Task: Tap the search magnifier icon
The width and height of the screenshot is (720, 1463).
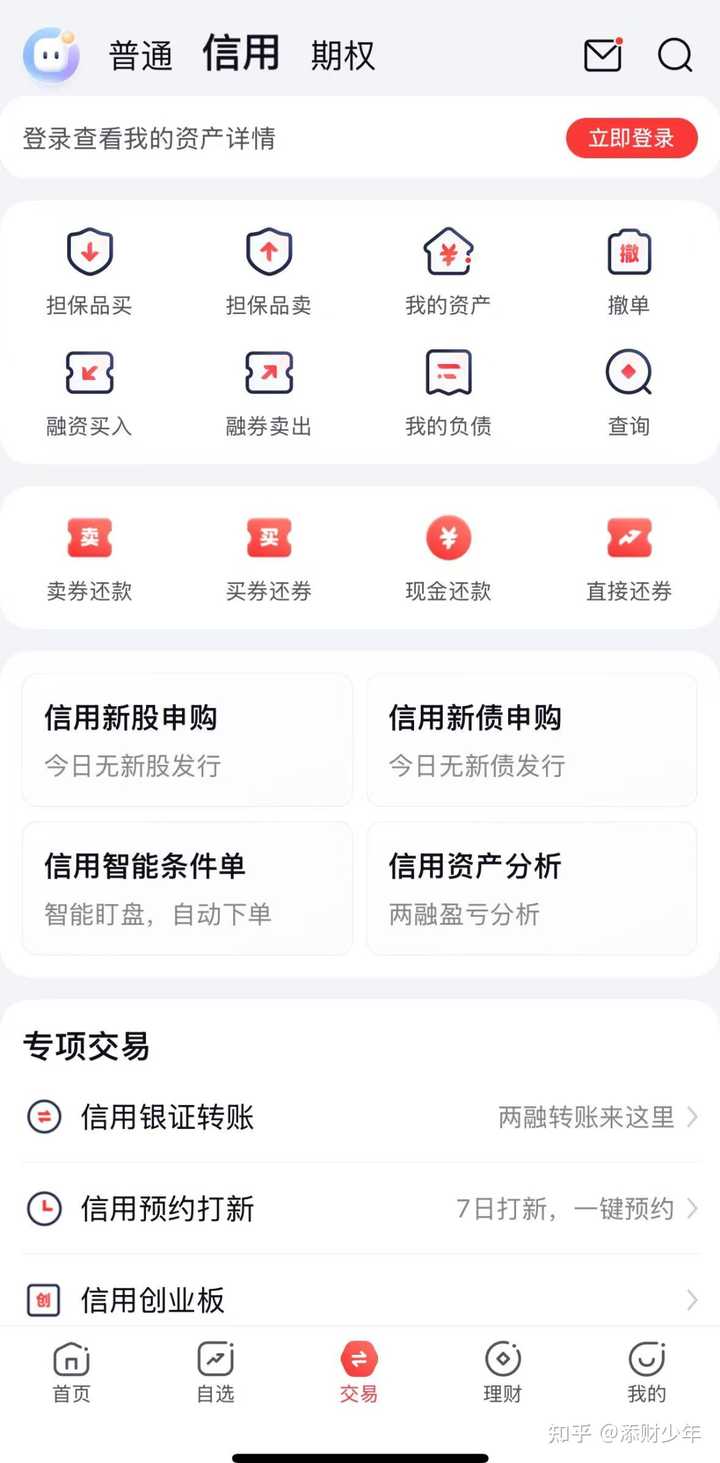Action: click(674, 56)
